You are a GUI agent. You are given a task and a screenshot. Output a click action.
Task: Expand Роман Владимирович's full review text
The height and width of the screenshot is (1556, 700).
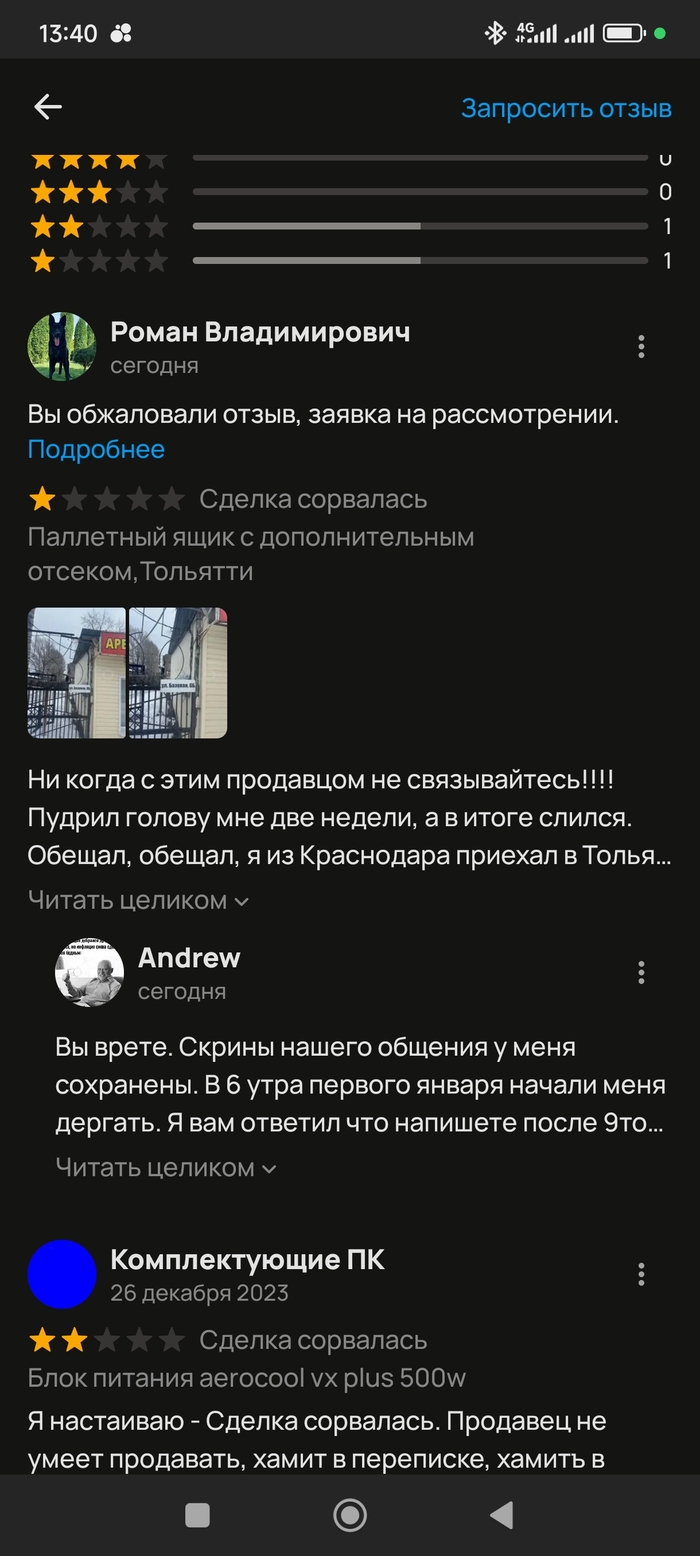138,900
